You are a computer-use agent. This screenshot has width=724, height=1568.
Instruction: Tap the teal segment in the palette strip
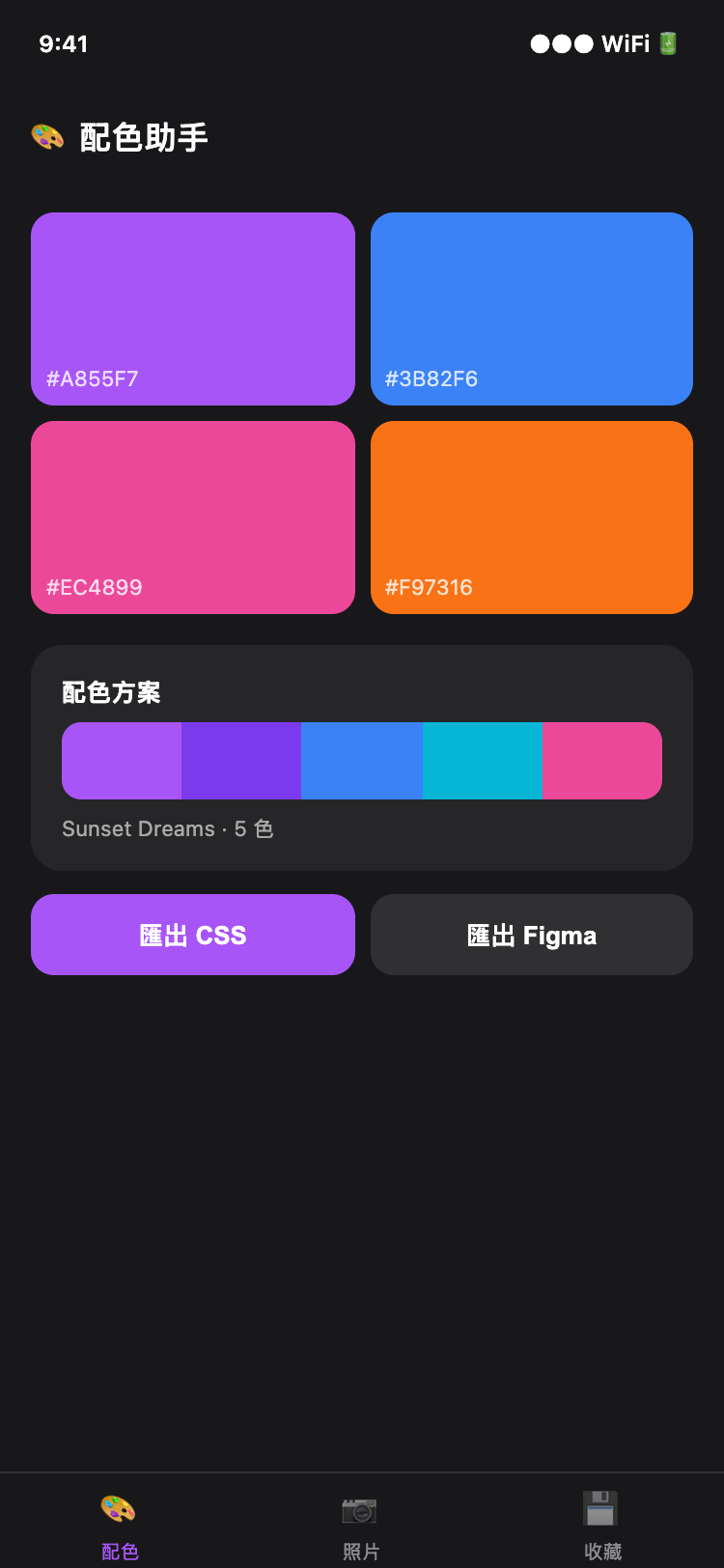[x=482, y=760]
